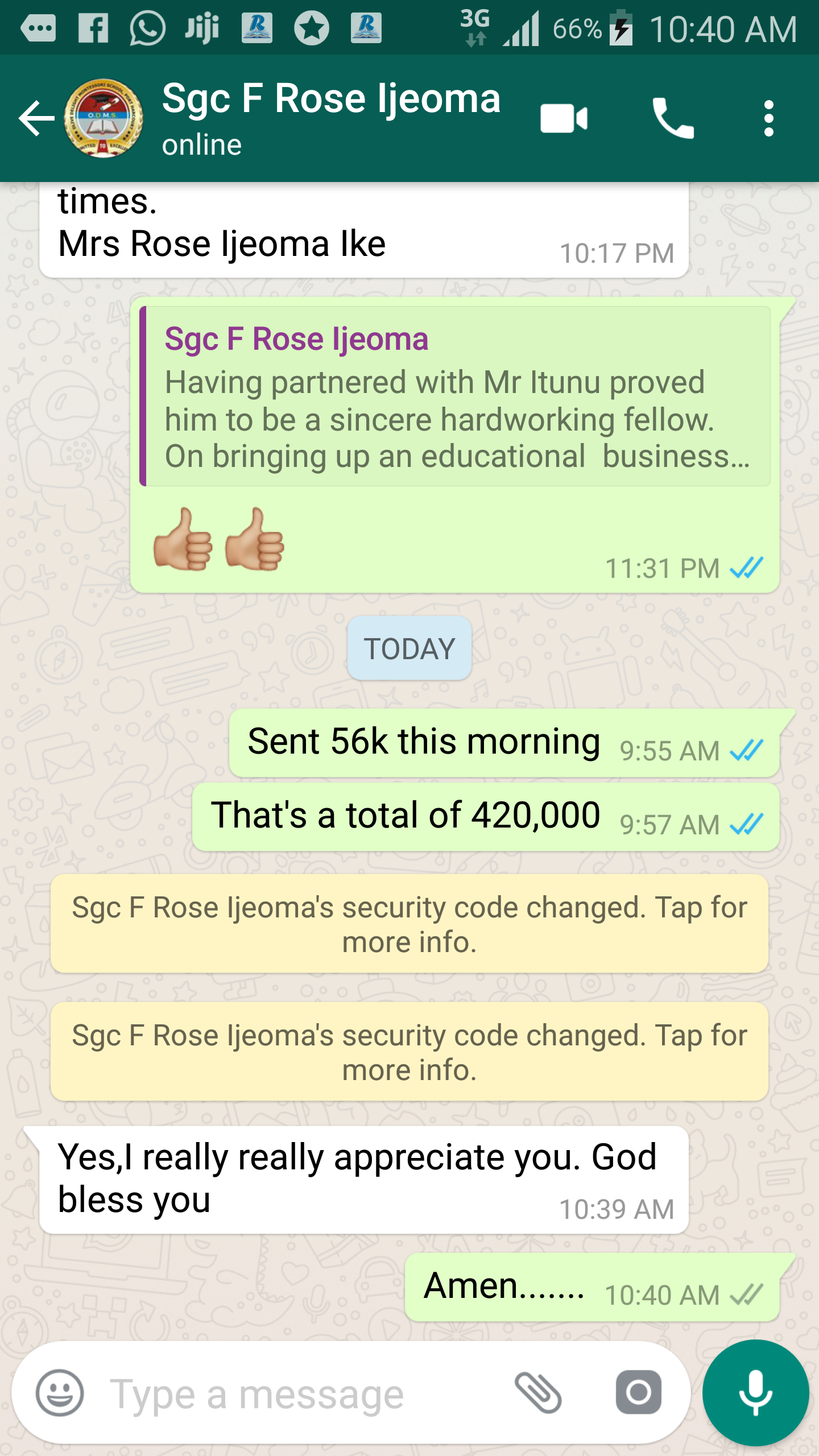819x1456 pixels.
Task: Jump to the quoted message about Mr Itunu
Action: pos(455,396)
